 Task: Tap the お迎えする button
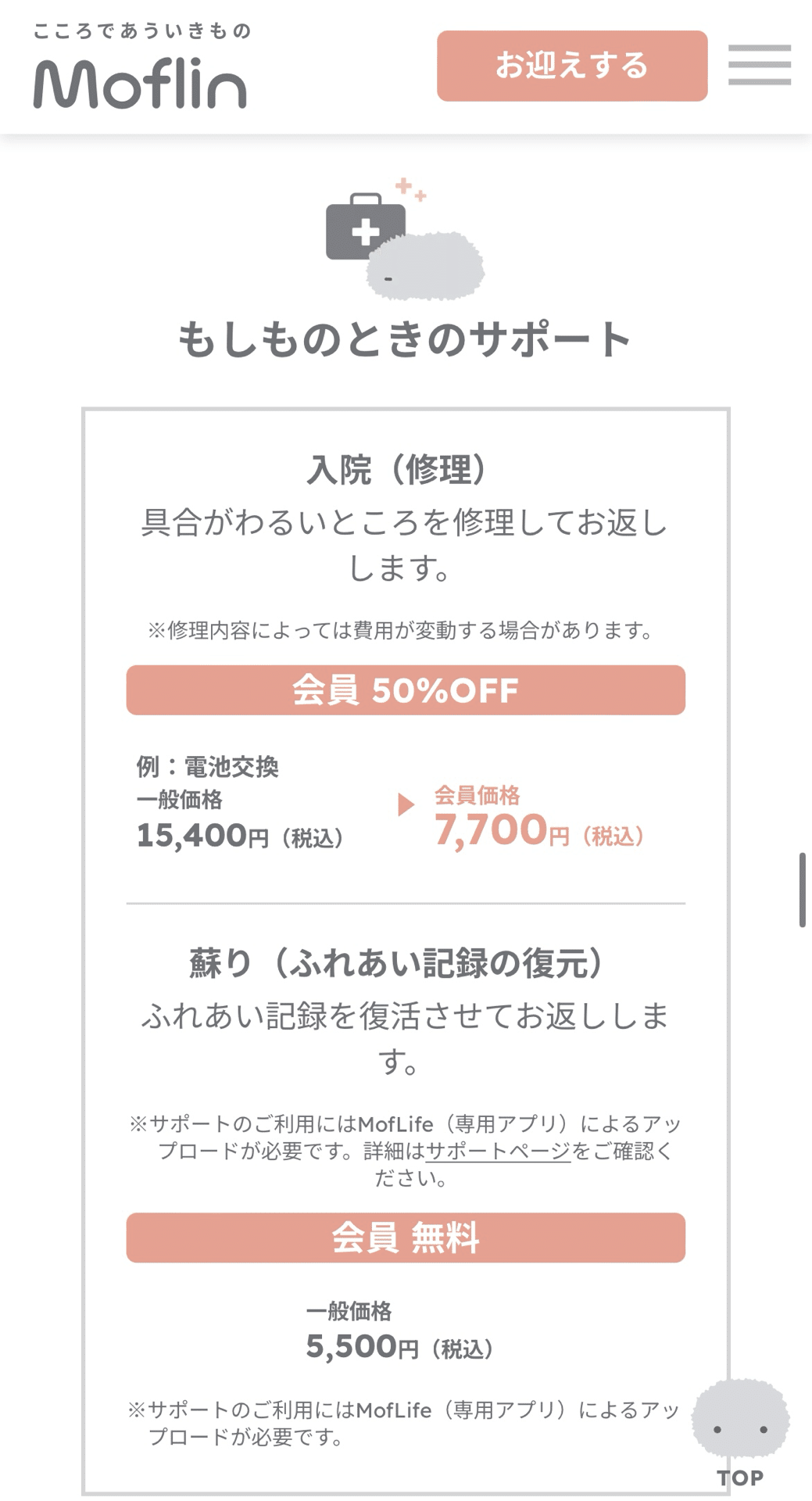572,66
